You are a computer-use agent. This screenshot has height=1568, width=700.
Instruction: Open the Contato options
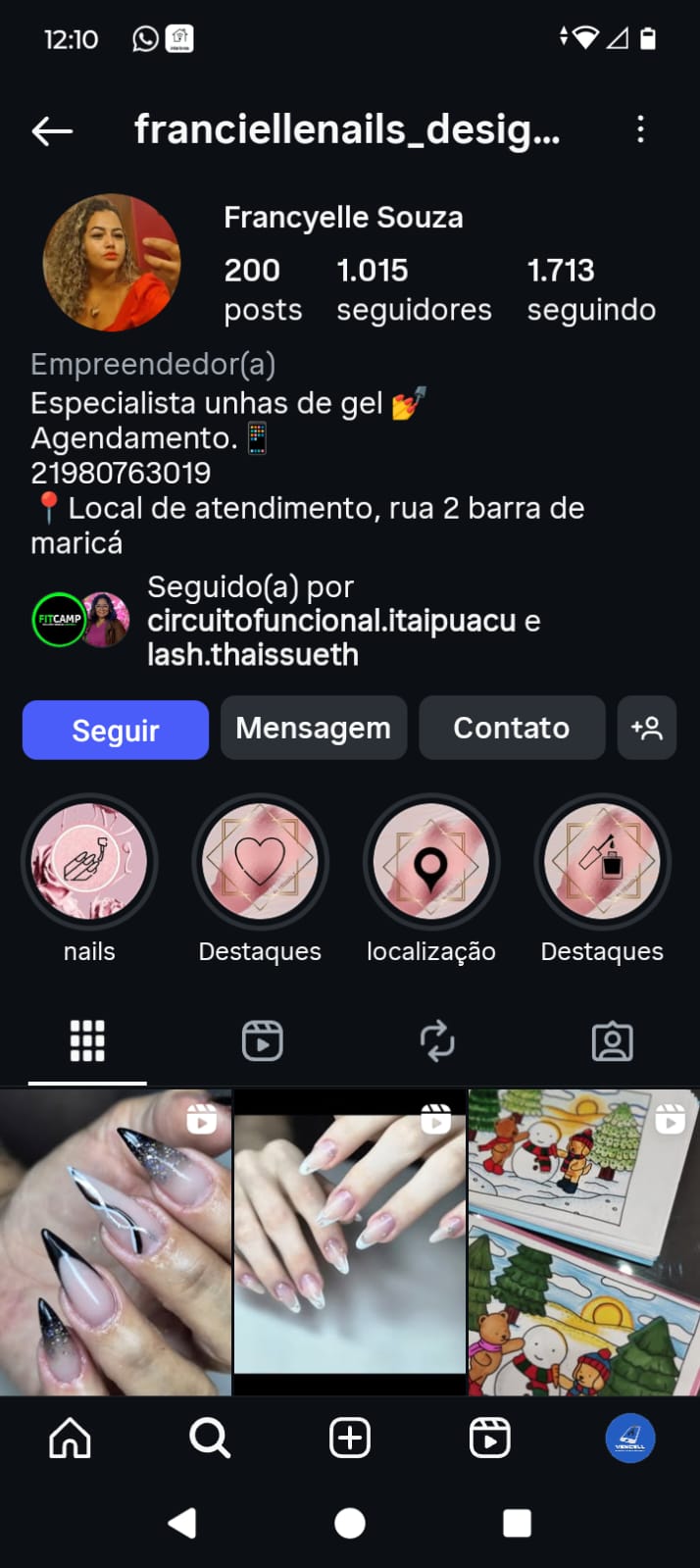pos(512,728)
